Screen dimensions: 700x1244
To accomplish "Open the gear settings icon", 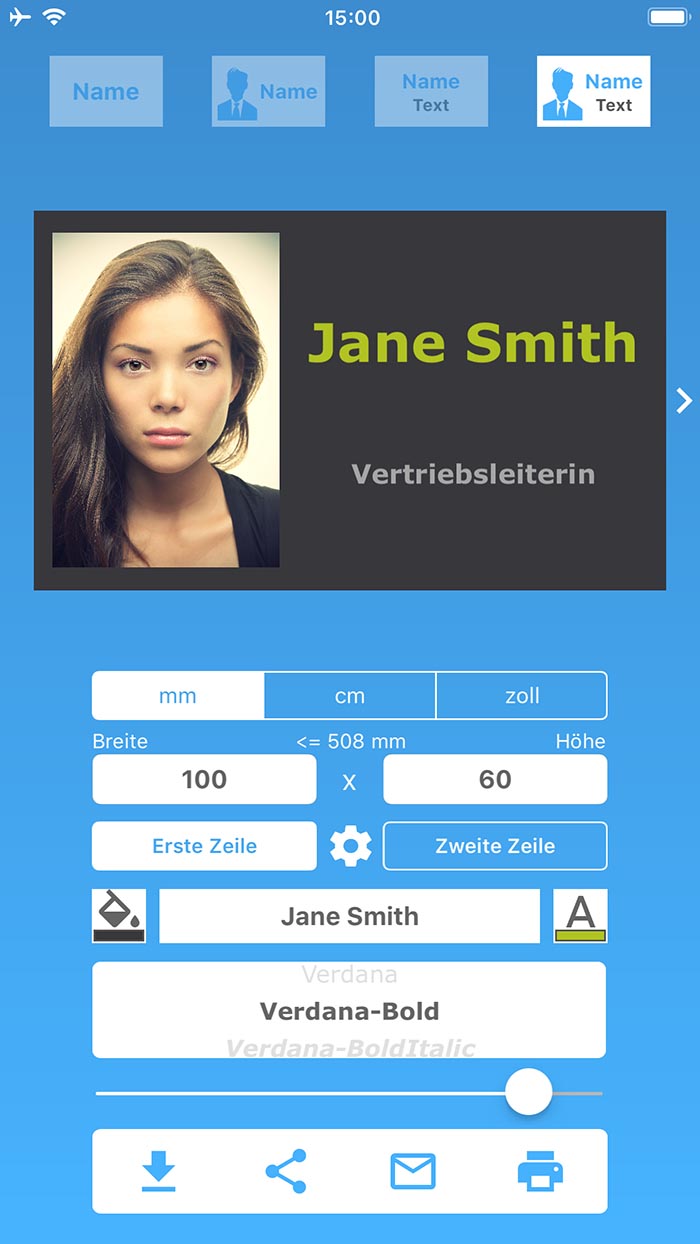I will [x=350, y=847].
